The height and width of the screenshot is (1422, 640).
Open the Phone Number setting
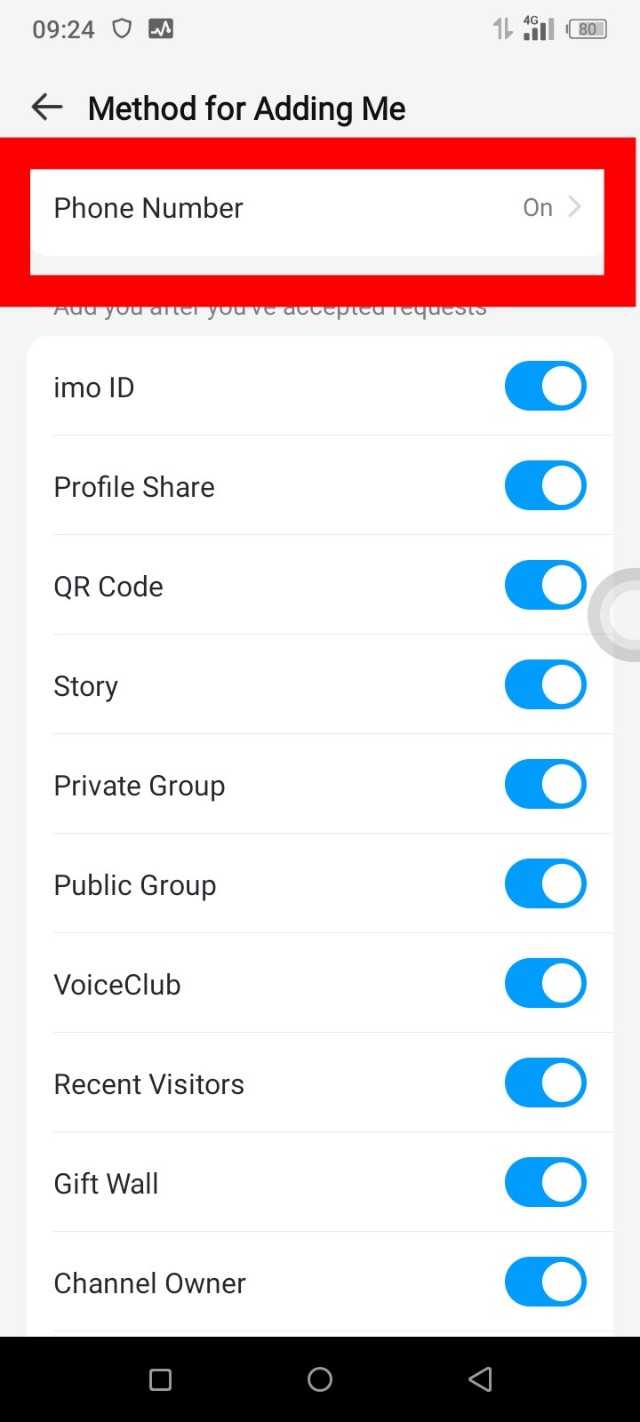pos(317,208)
